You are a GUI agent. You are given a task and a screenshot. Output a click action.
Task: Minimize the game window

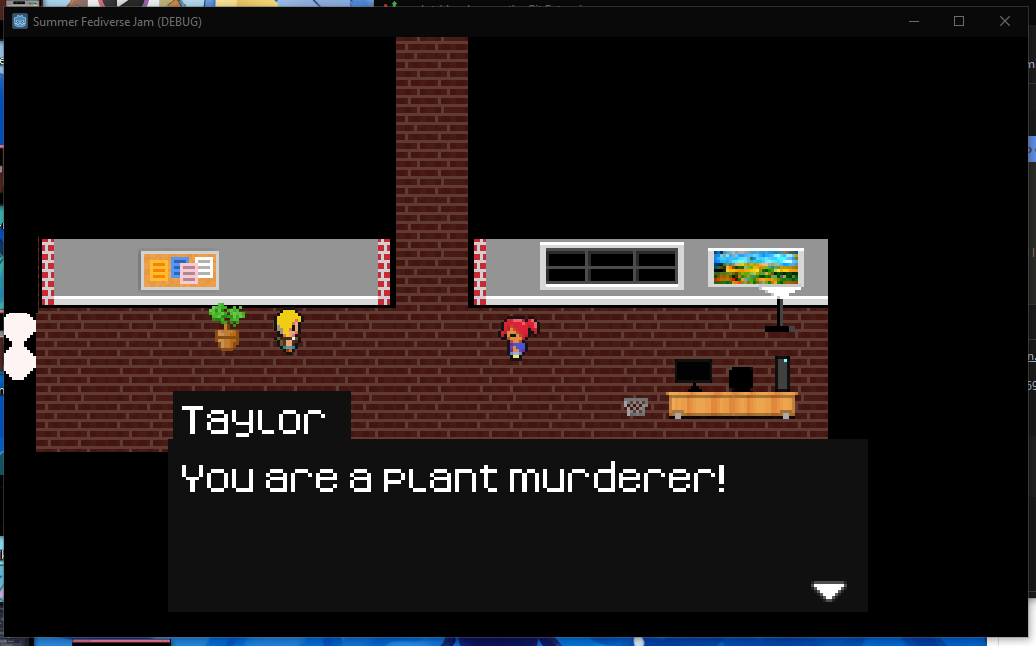click(913, 21)
